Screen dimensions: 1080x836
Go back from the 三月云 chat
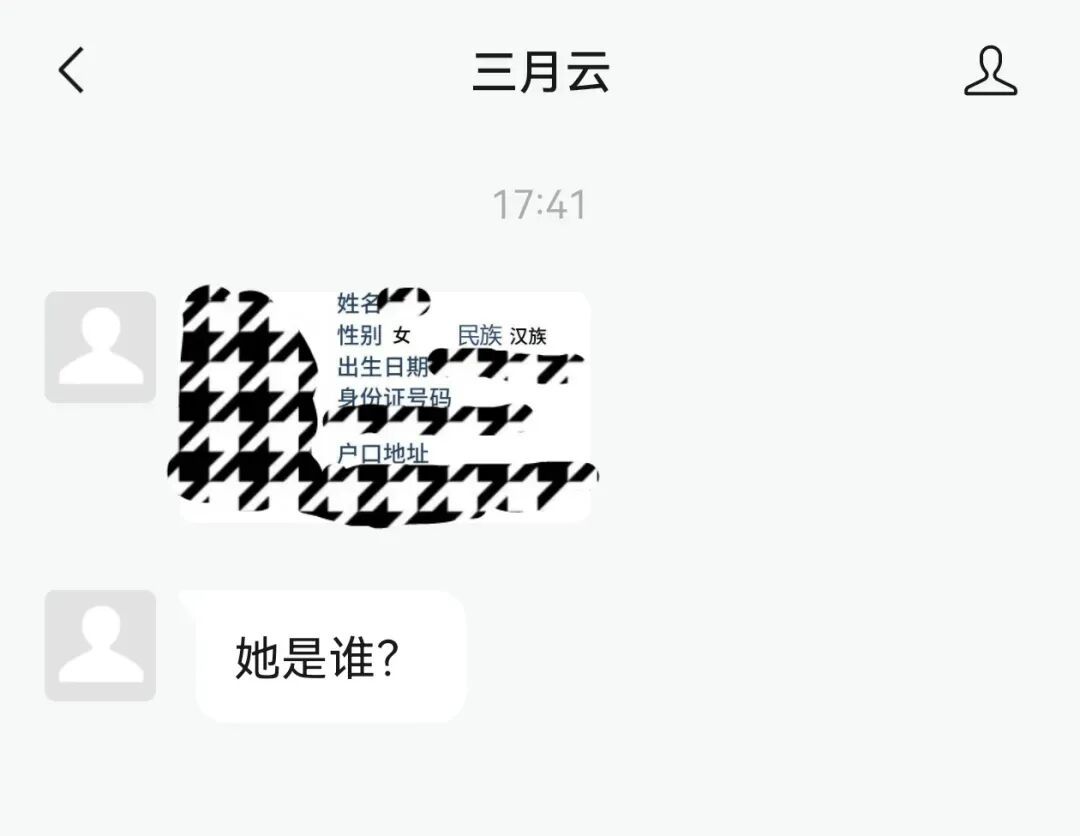coord(71,72)
